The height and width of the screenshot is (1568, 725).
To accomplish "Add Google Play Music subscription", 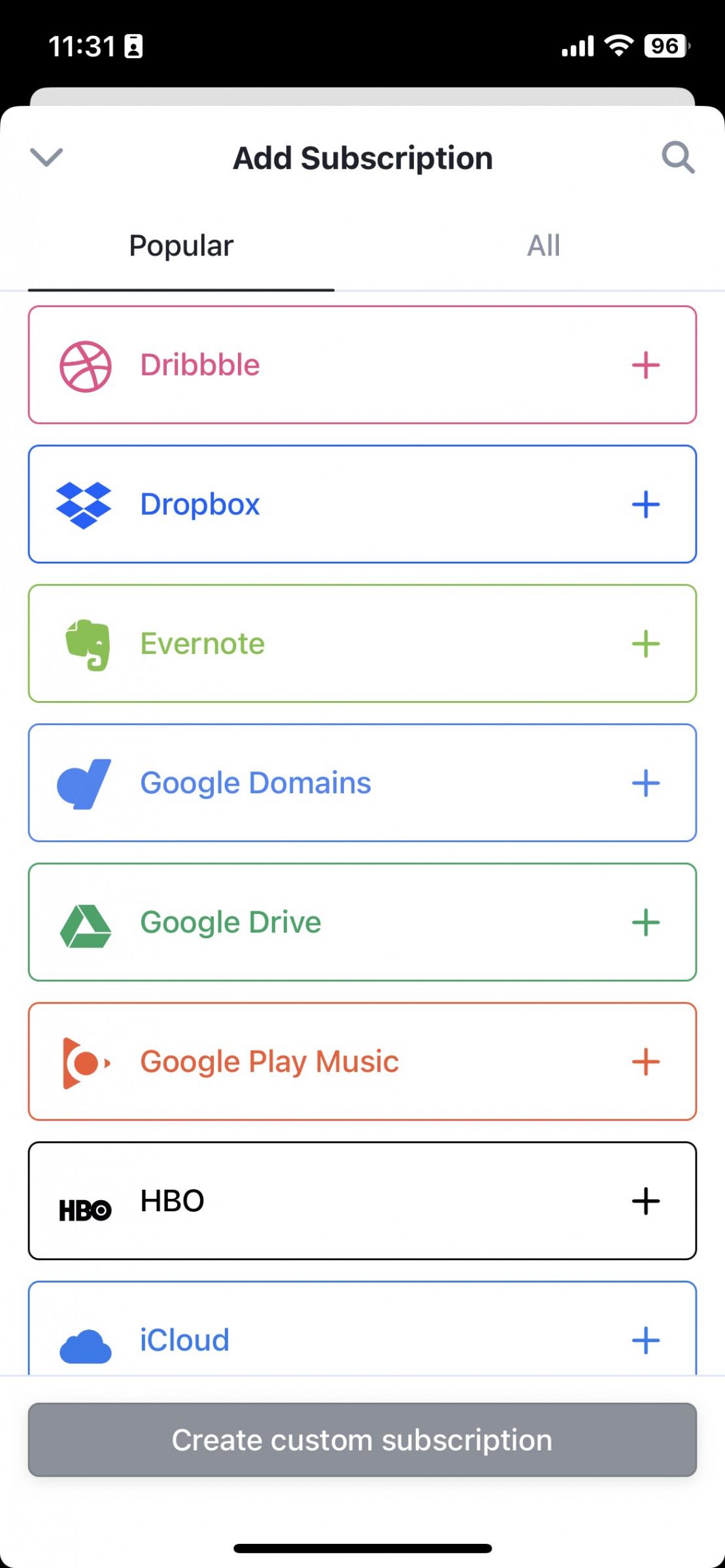I will click(x=646, y=1062).
